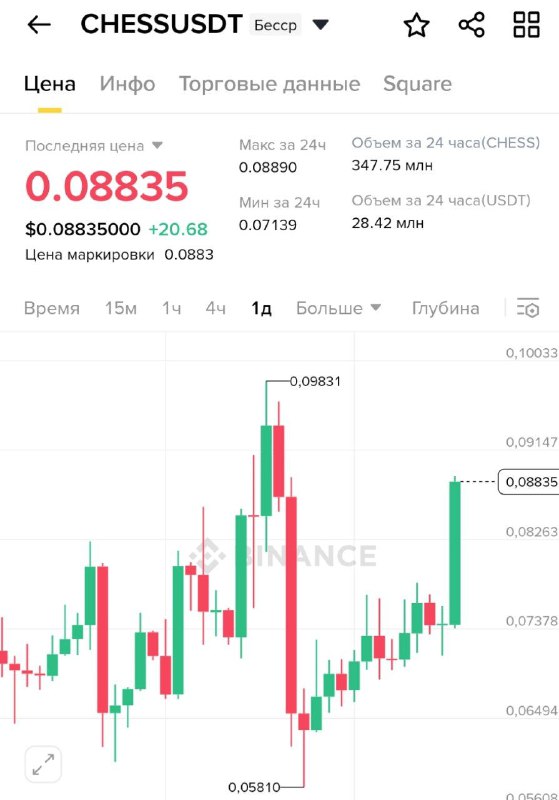
Task: Share this trading pair
Action: (471, 24)
